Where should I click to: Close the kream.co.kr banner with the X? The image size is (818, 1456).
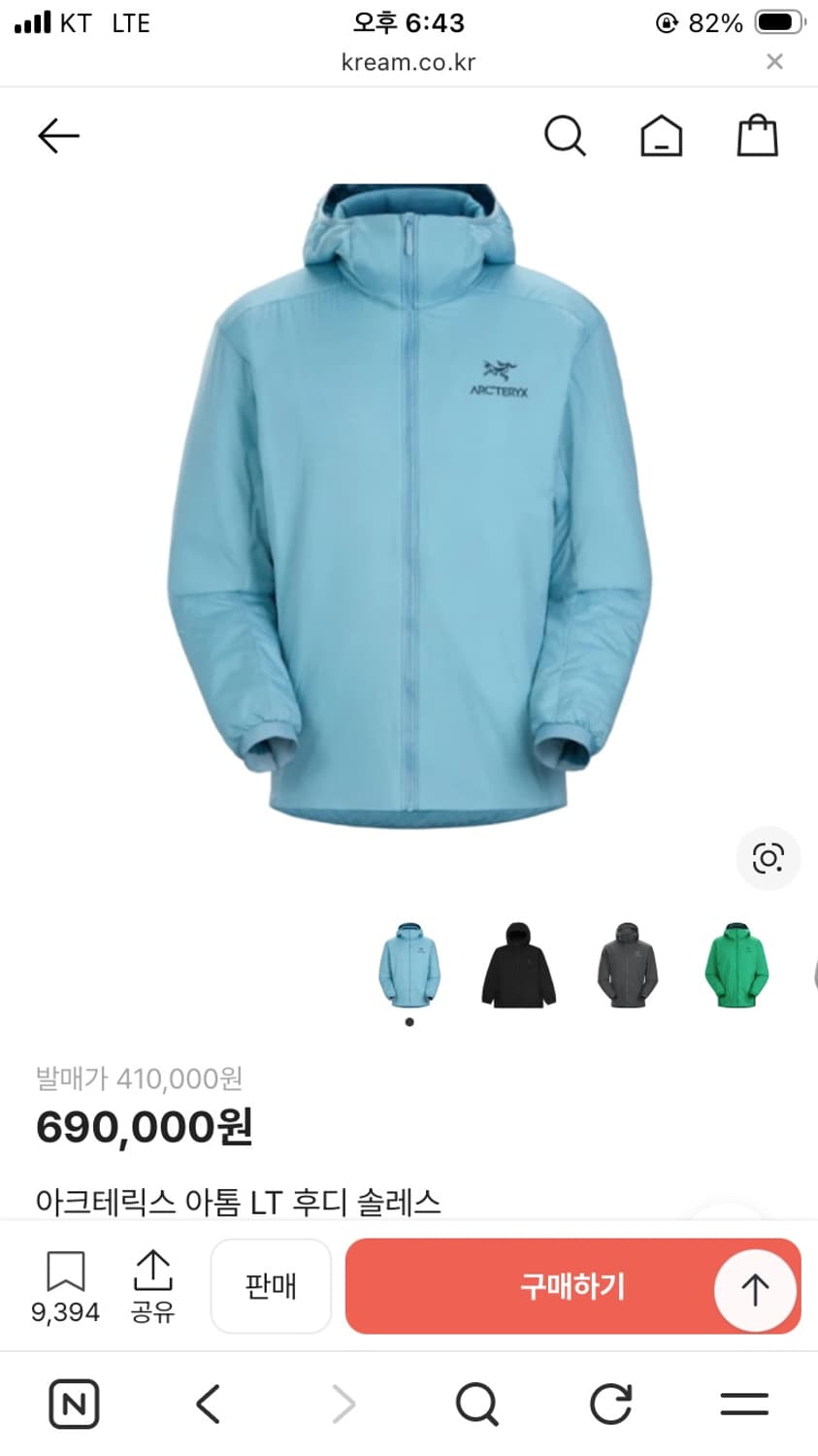(x=774, y=61)
